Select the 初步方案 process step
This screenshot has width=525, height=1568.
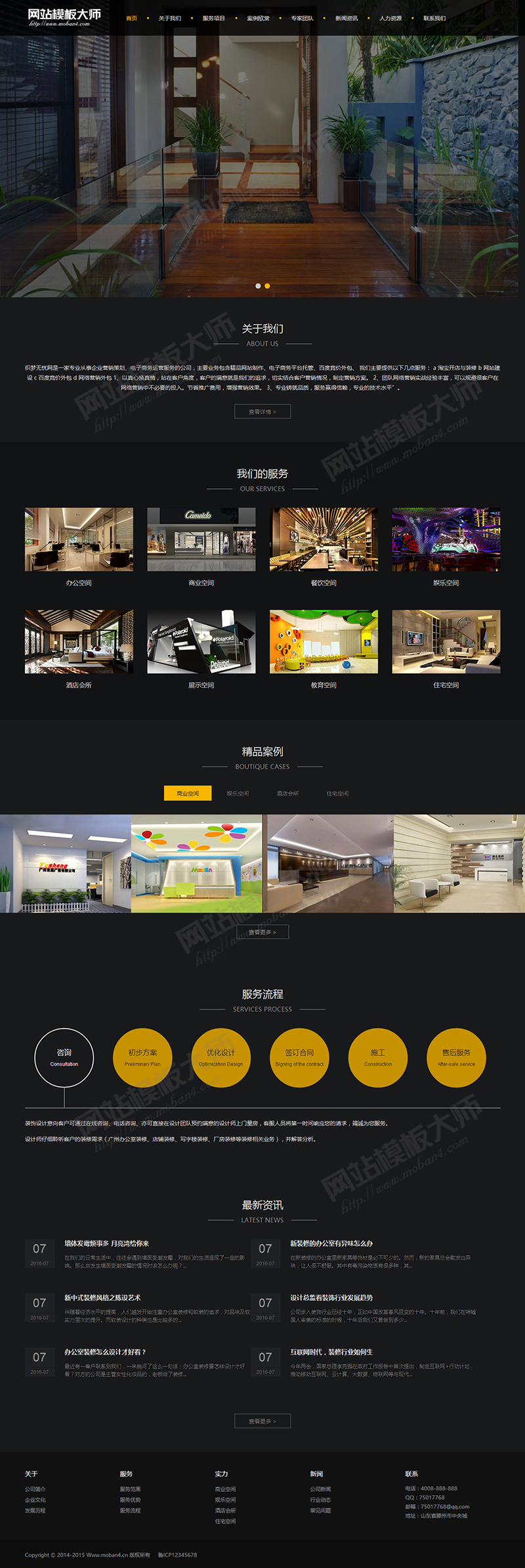(142, 1057)
